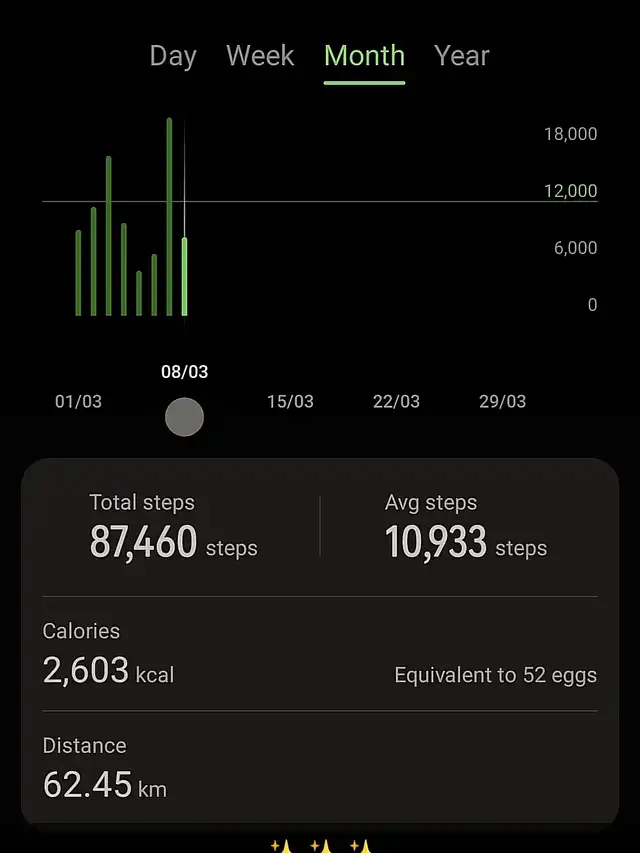
Task: Tap the 08/03 date selector handle
Action: tap(184, 417)
